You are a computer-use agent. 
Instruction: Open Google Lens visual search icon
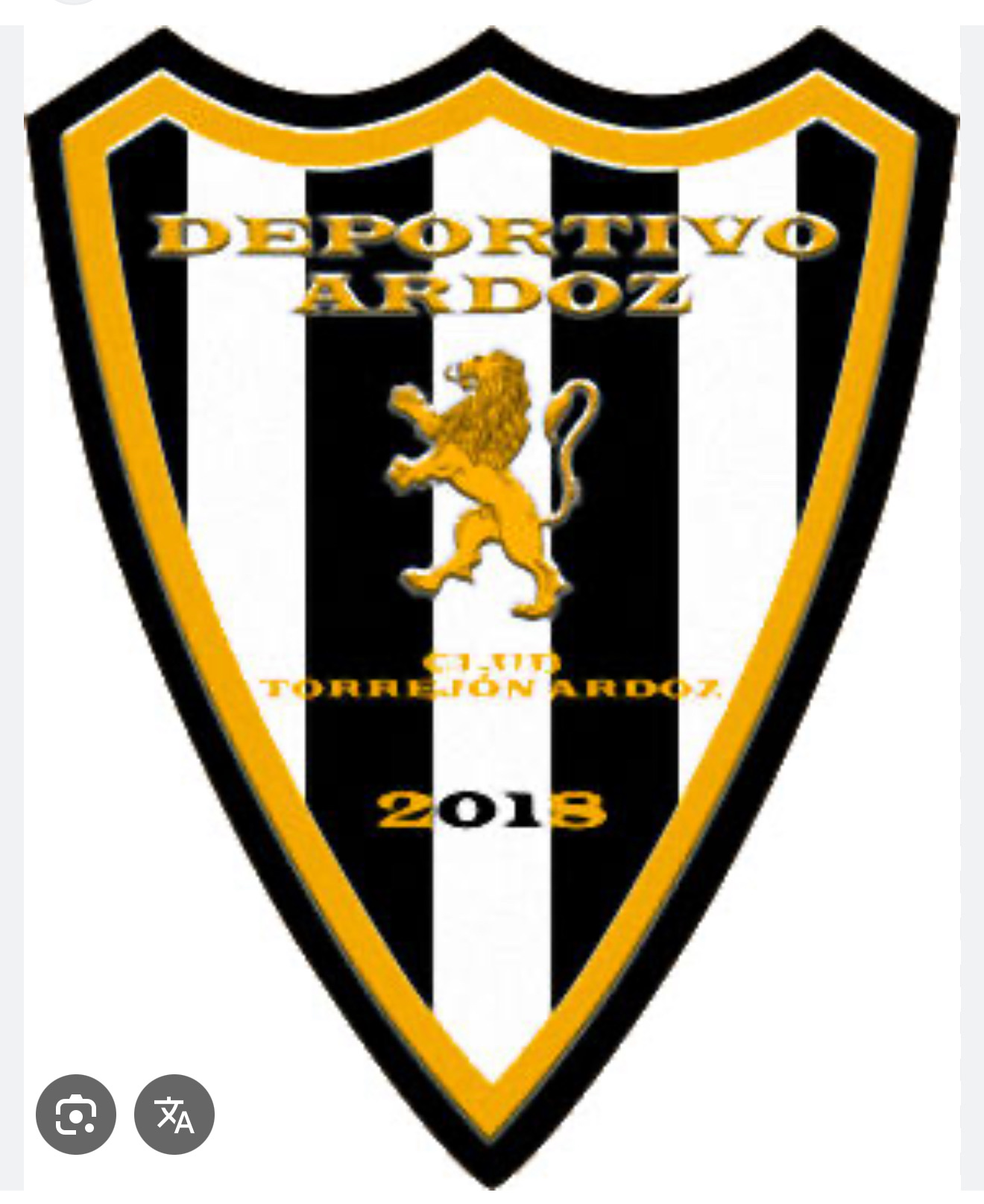click(75, 1114)
